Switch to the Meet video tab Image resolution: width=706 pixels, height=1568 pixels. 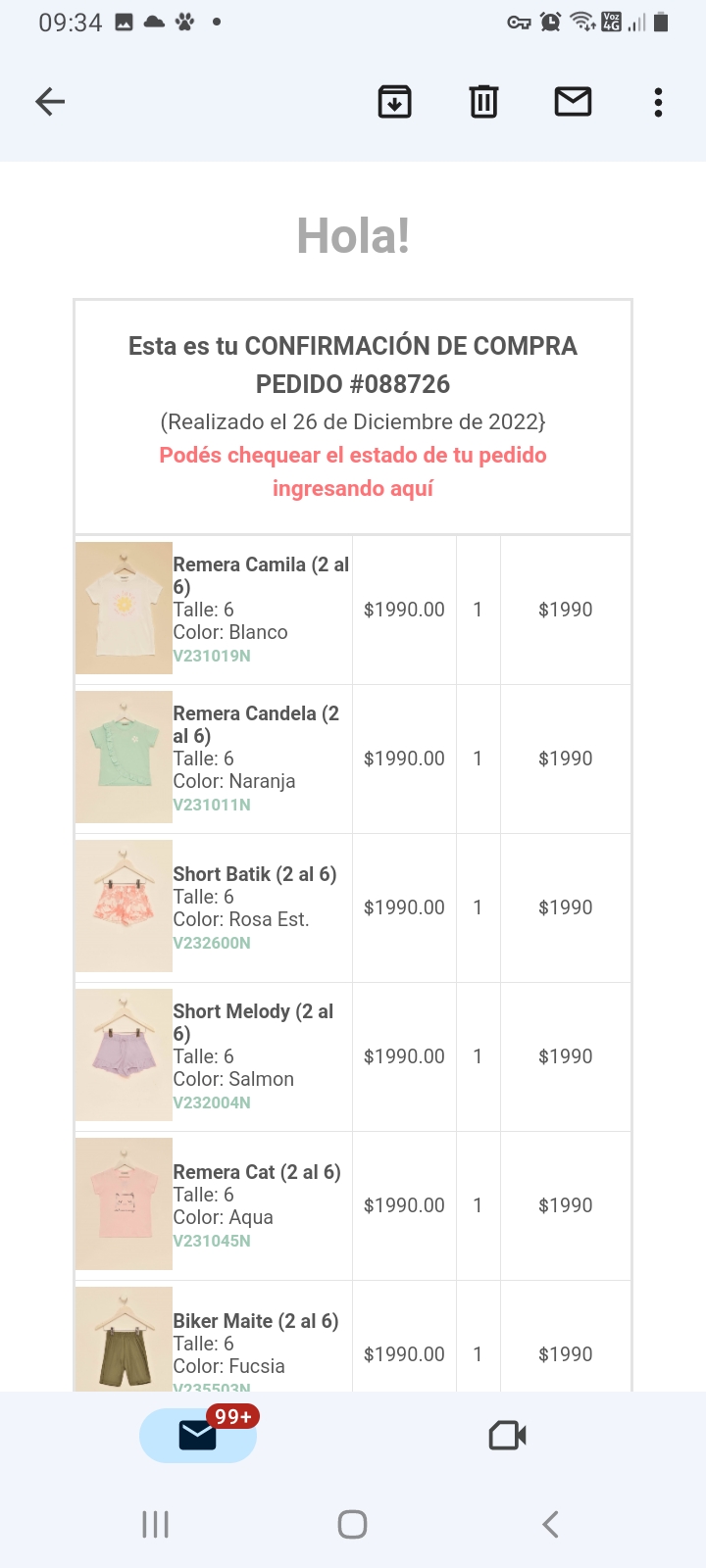point(507,1436)
